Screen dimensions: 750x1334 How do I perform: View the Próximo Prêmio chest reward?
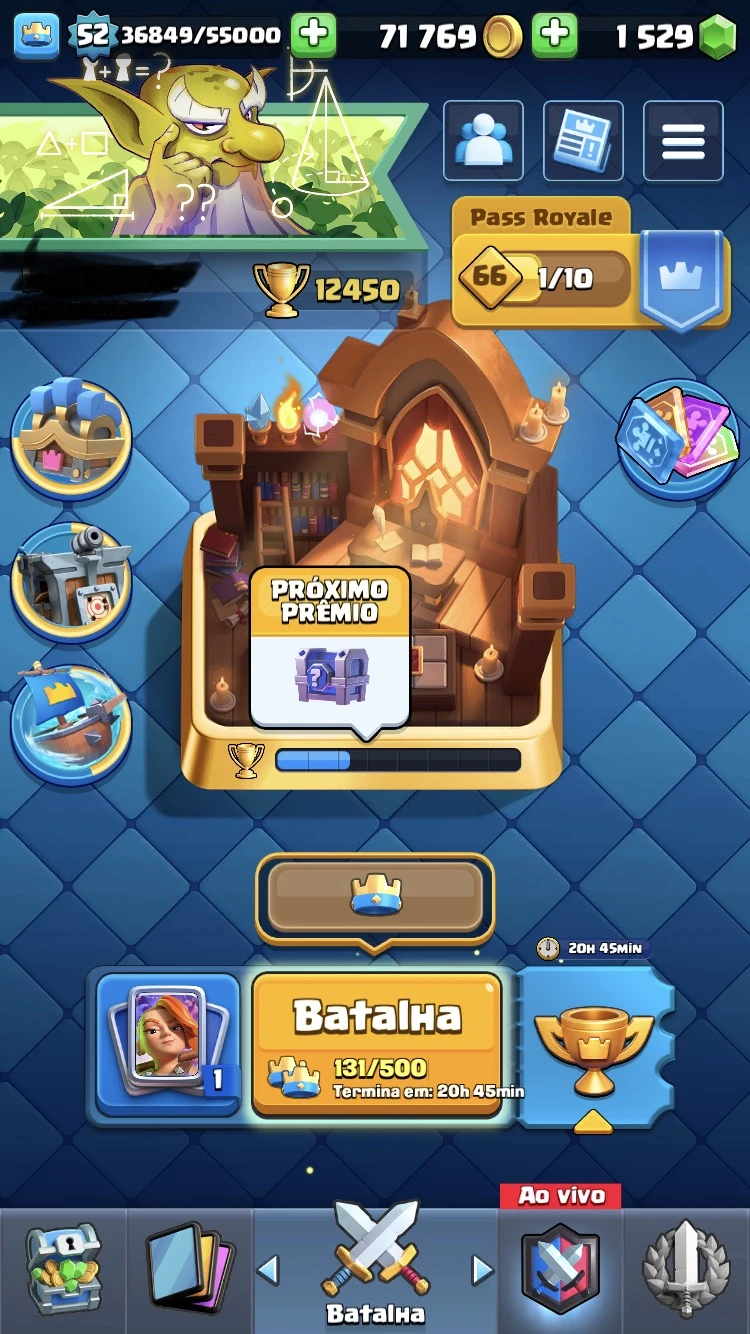330,650
